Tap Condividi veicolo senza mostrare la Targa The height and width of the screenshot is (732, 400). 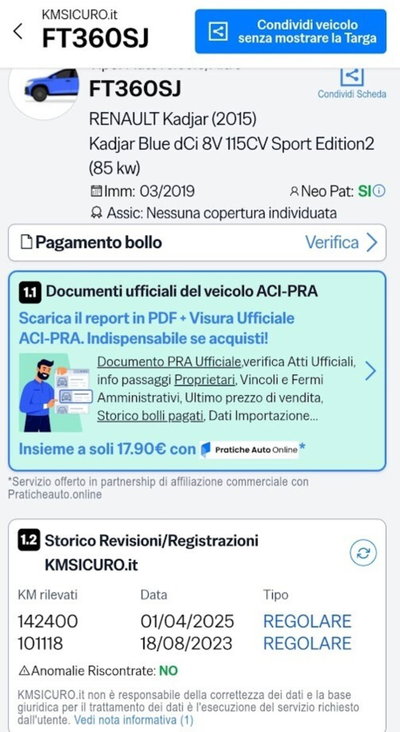coord(290,31)
